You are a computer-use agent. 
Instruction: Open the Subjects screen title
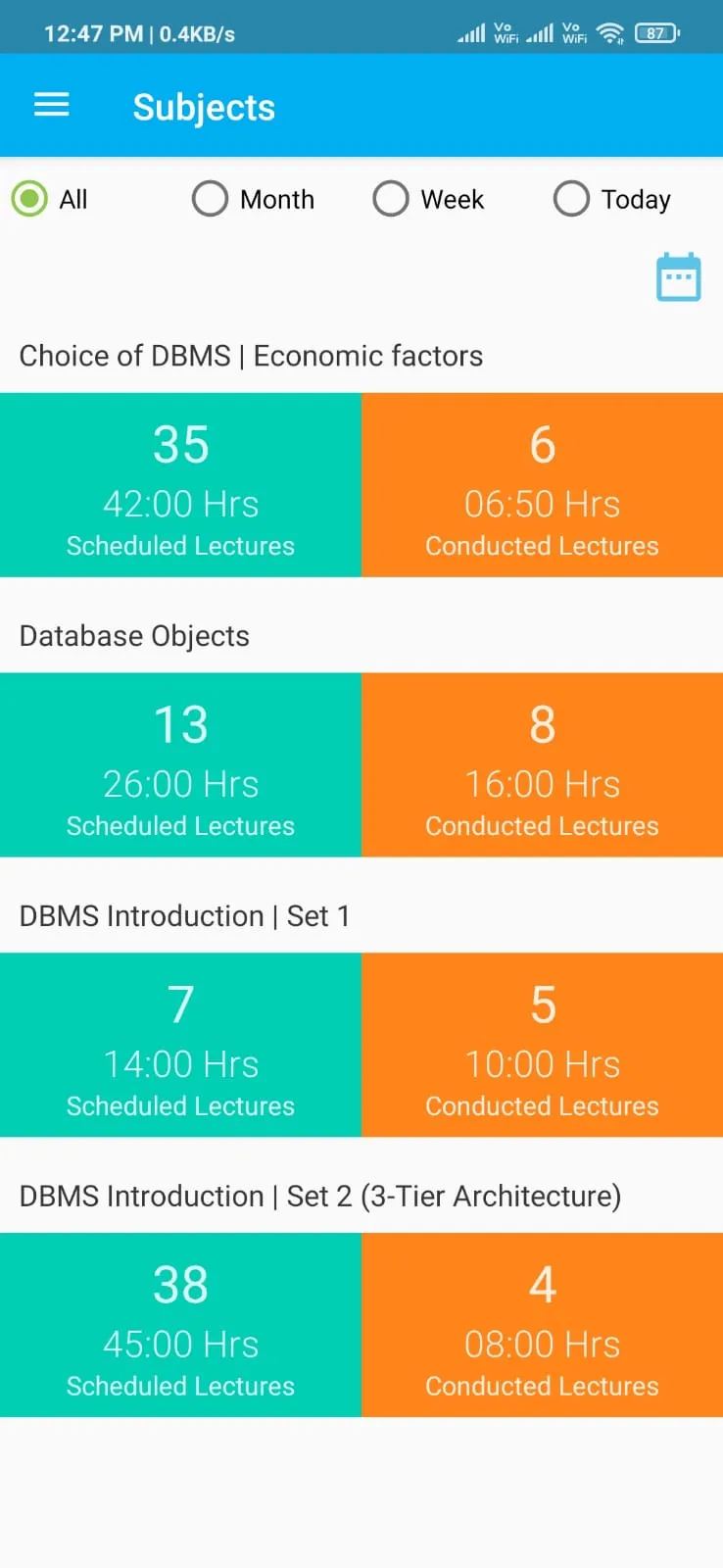[204, 107]
